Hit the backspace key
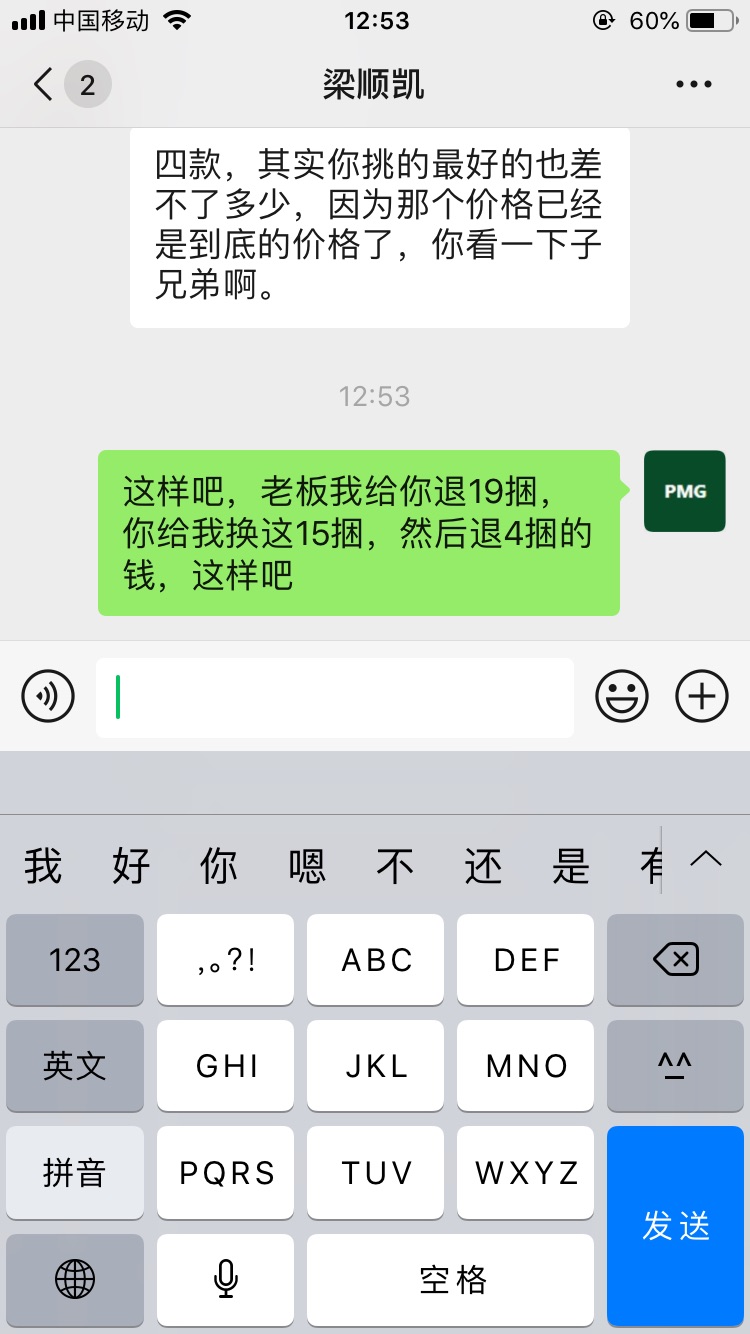The height and width of the screenshot is (1334, 750). 676,960
